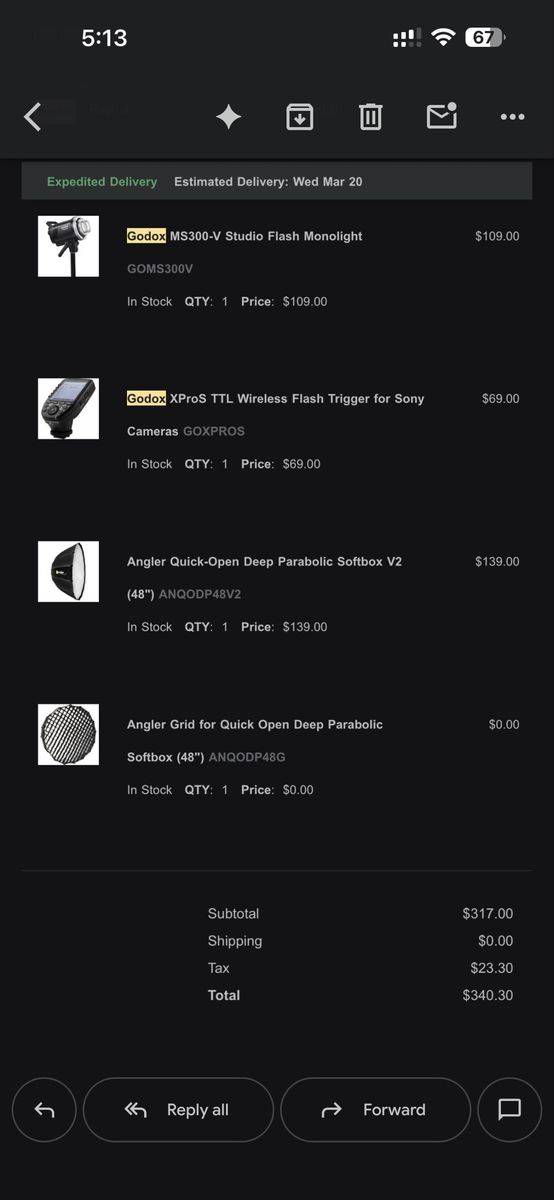Choose Reply all
This screenshot has height=1200, width=554.
[178, 1109]
